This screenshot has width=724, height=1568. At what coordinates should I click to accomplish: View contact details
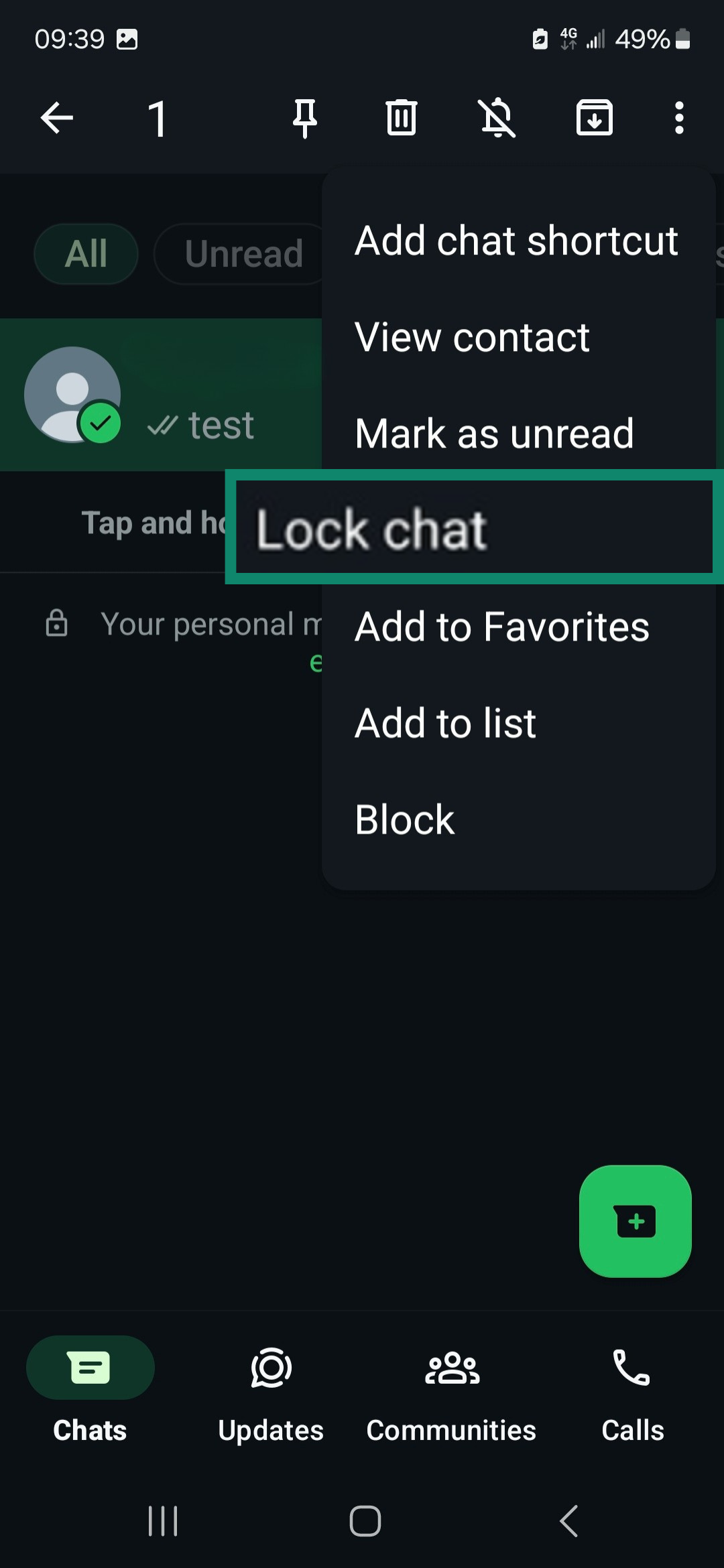point(472,337)
